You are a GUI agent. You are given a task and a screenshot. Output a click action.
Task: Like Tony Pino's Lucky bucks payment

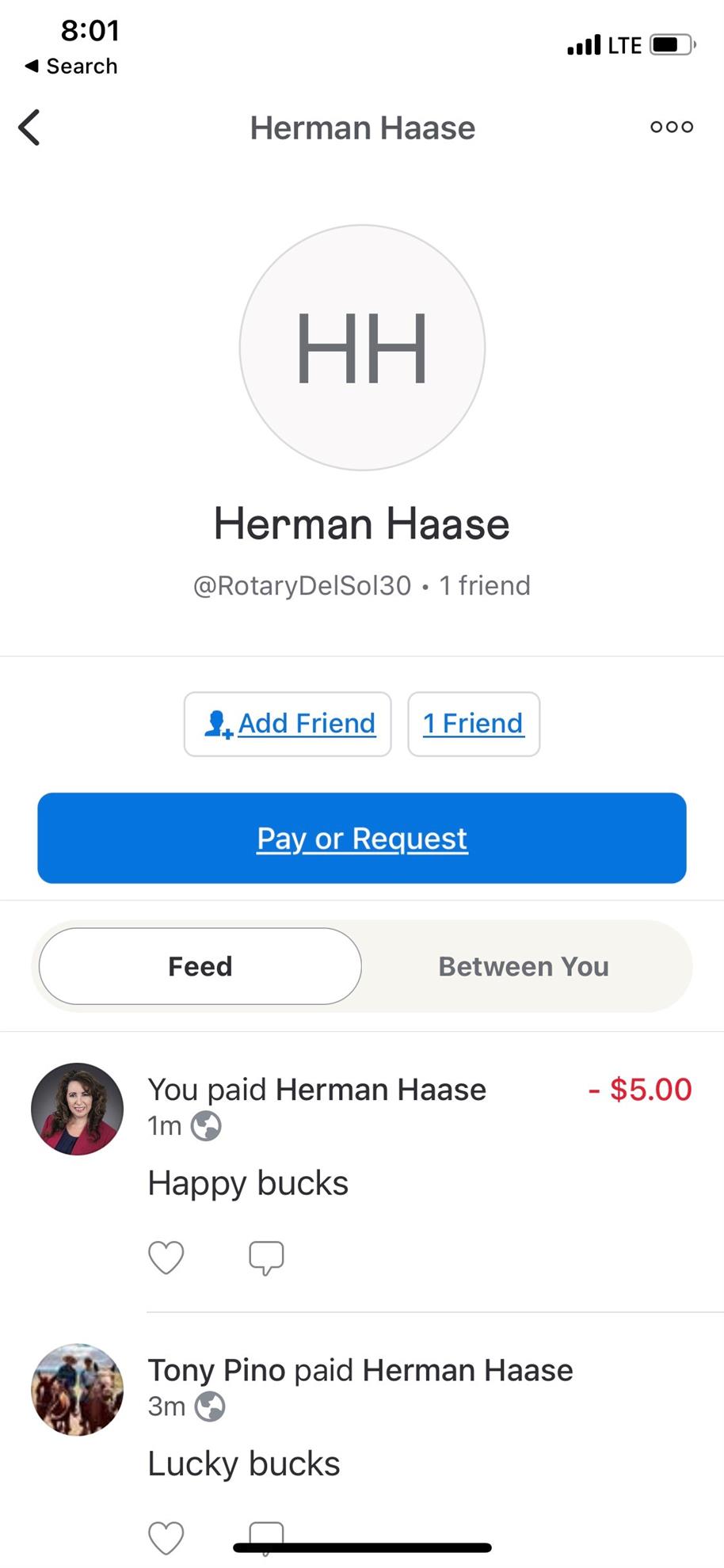[x=166, y=1537]
